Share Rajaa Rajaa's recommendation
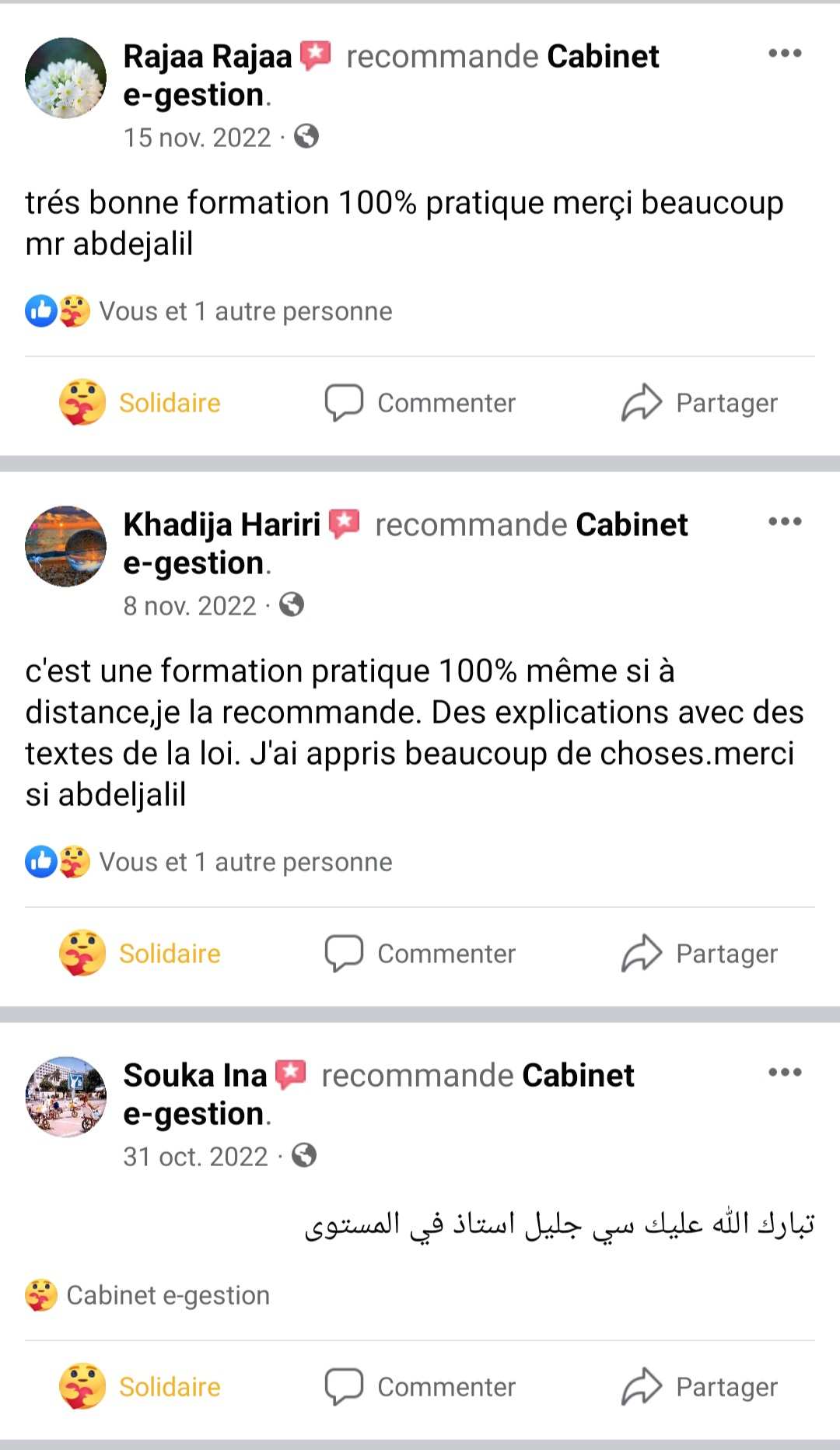 point(699,403)
